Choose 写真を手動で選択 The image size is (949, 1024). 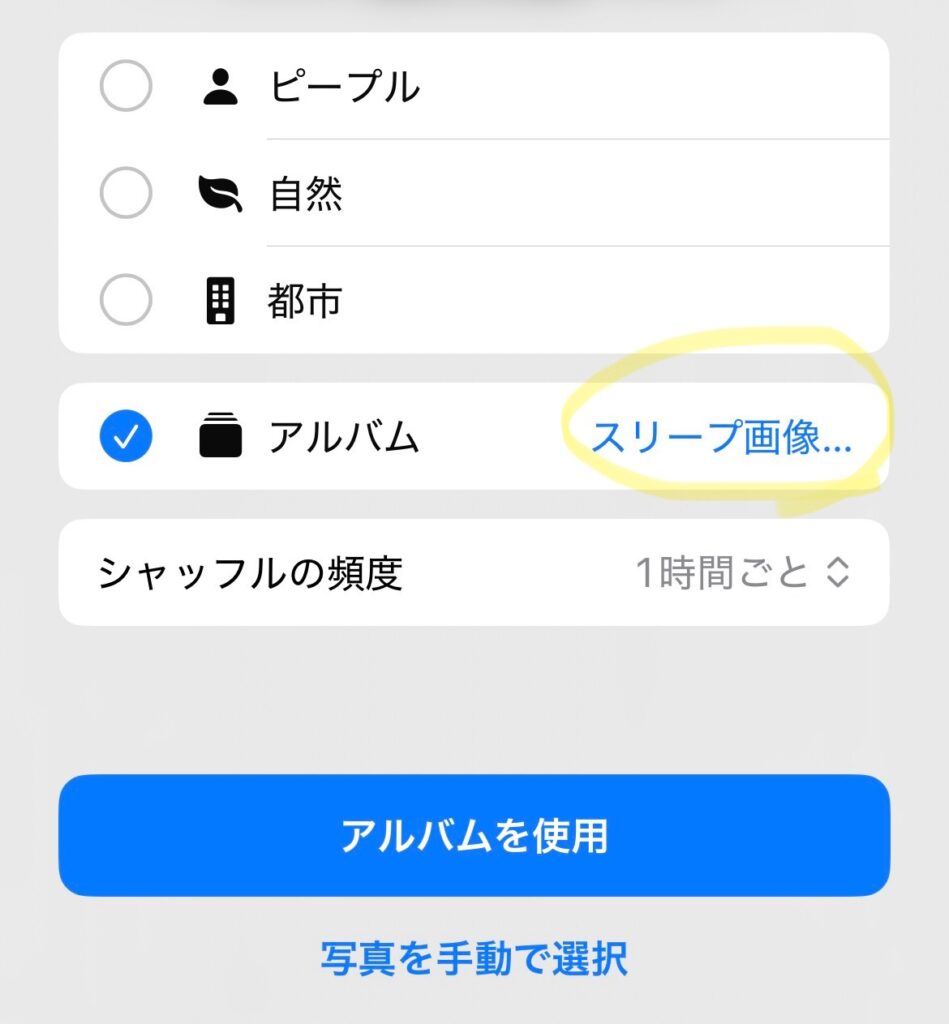474,958
